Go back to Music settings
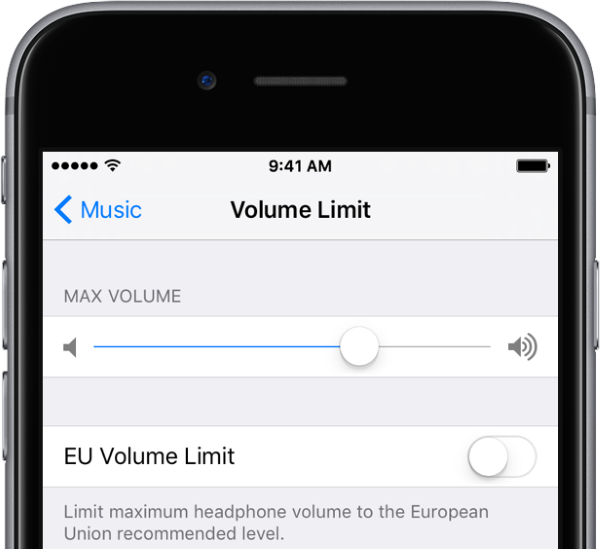The width and height of the screenshot is (600, 549). tap(98, 210)
